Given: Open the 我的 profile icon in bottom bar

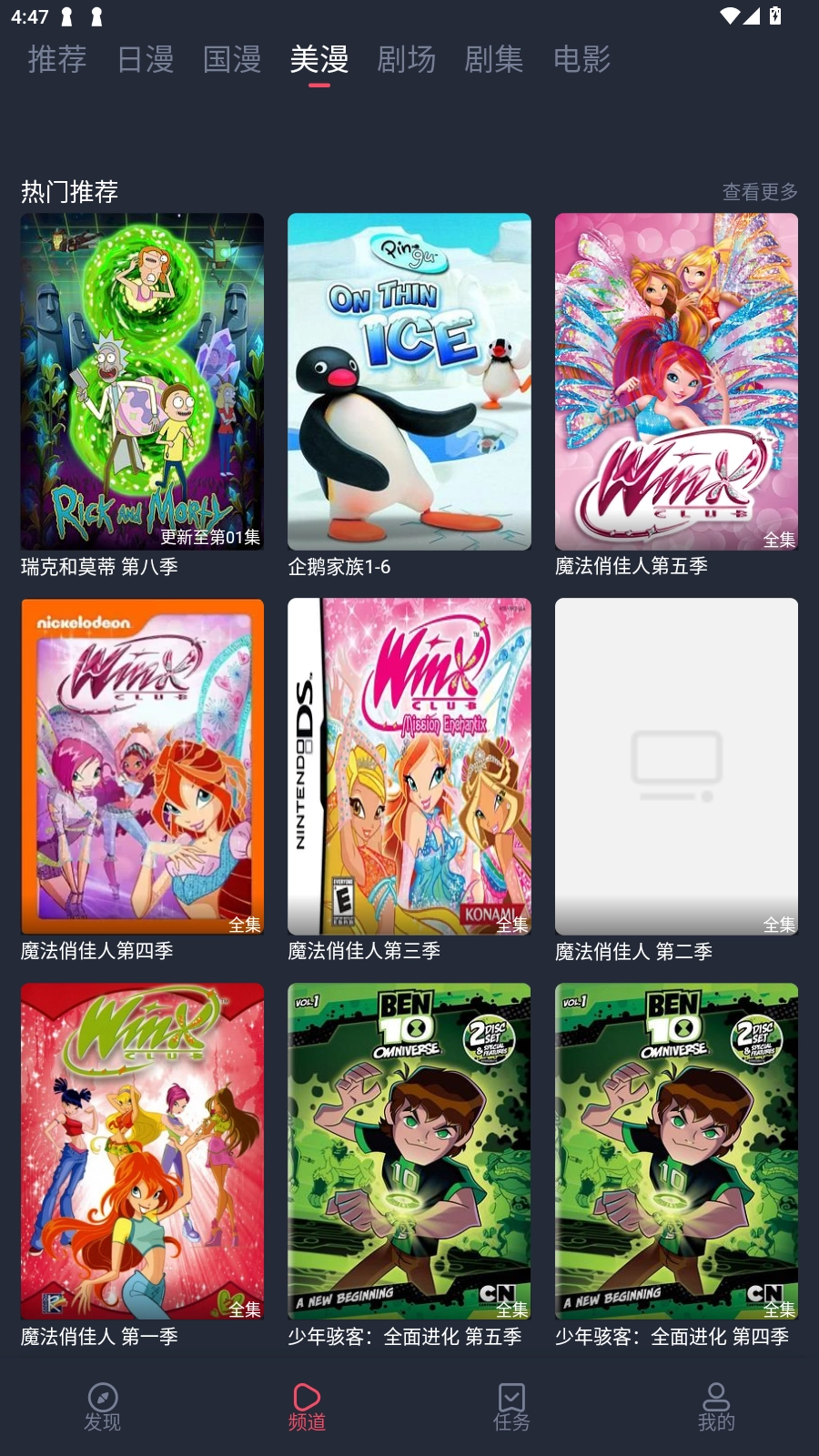Looking at the screenshot, I should click(715, 1406).
